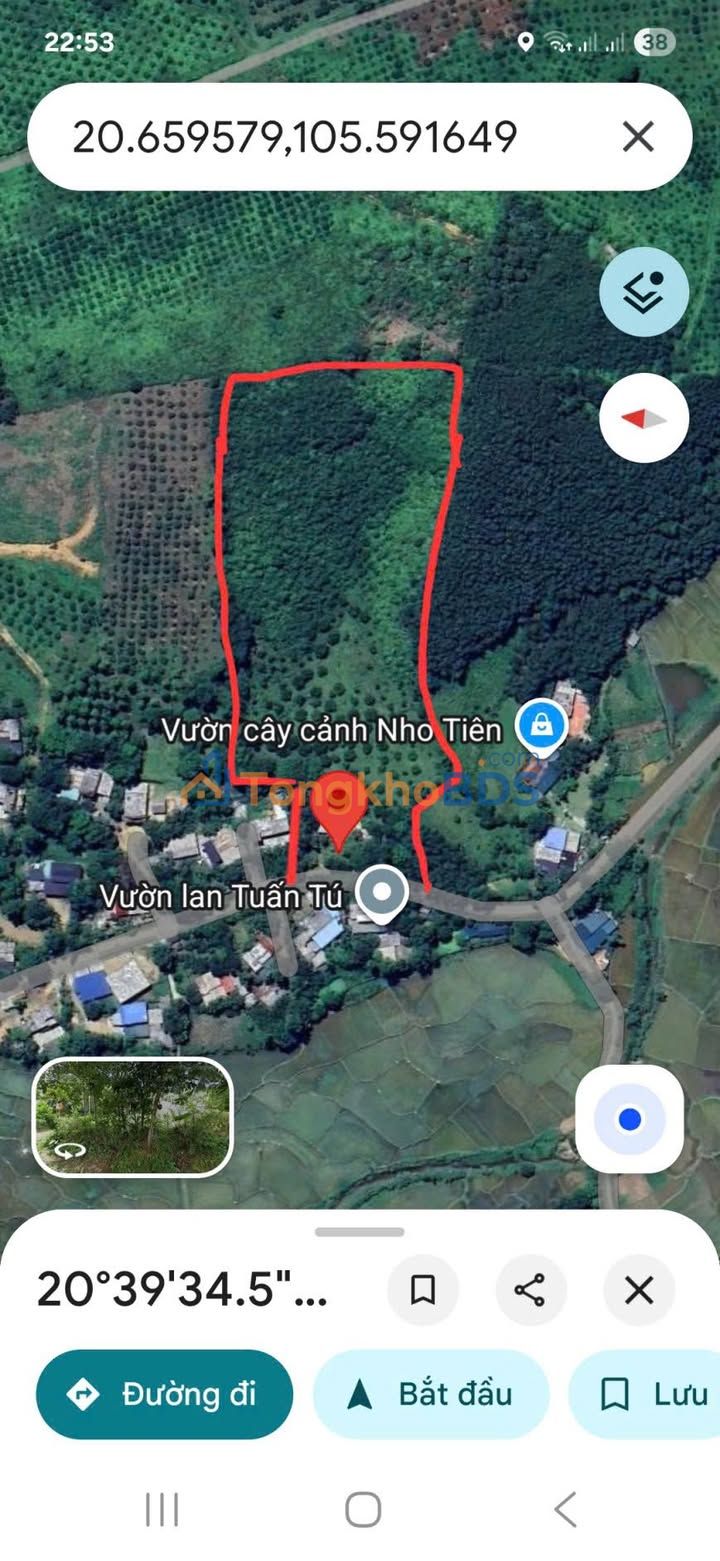The height and width of the screenshot is (1561, 720).
Task: Bookmark the dropped pin location
Action: 423,1290
